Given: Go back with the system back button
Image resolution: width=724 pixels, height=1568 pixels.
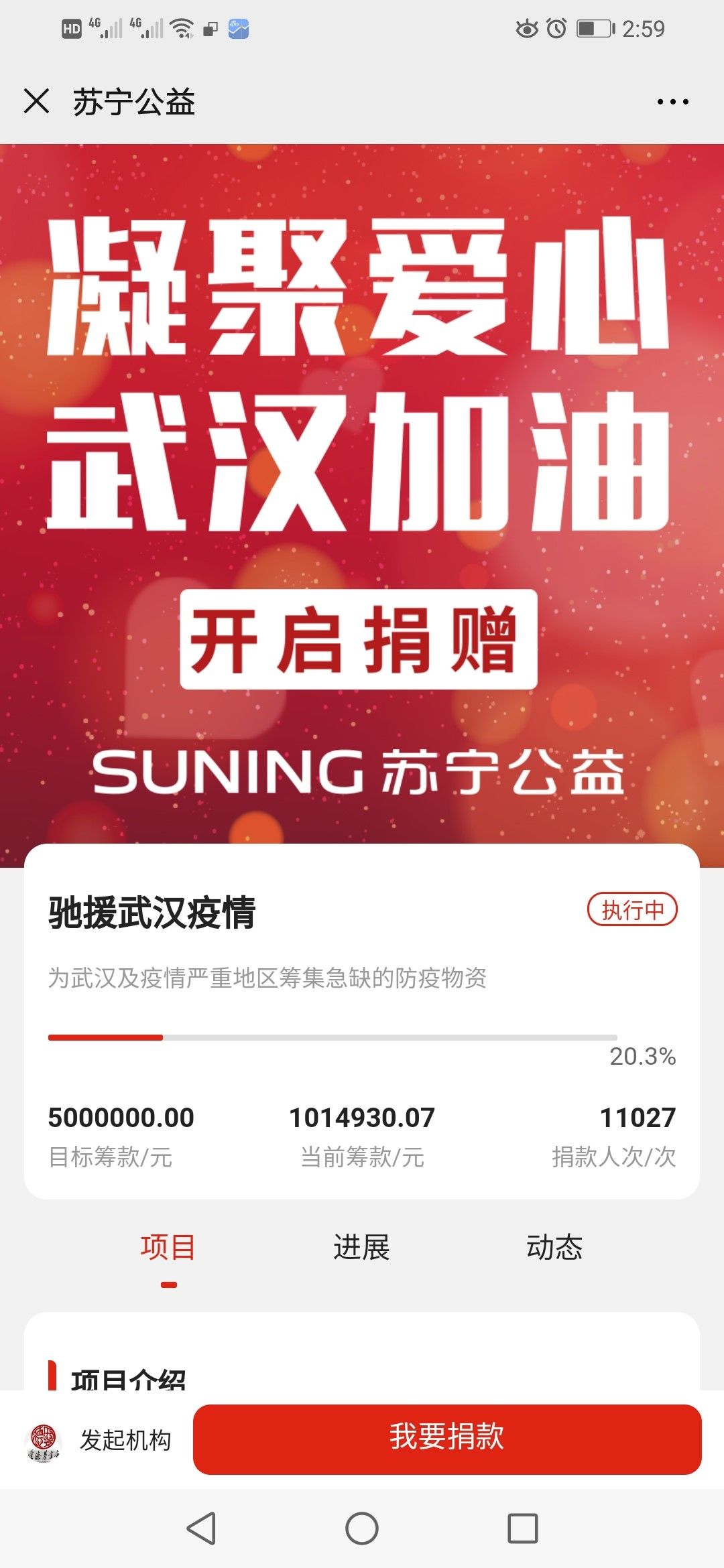Looking at the screenshot, I should pyautogui.click(x=200, y=1528).
